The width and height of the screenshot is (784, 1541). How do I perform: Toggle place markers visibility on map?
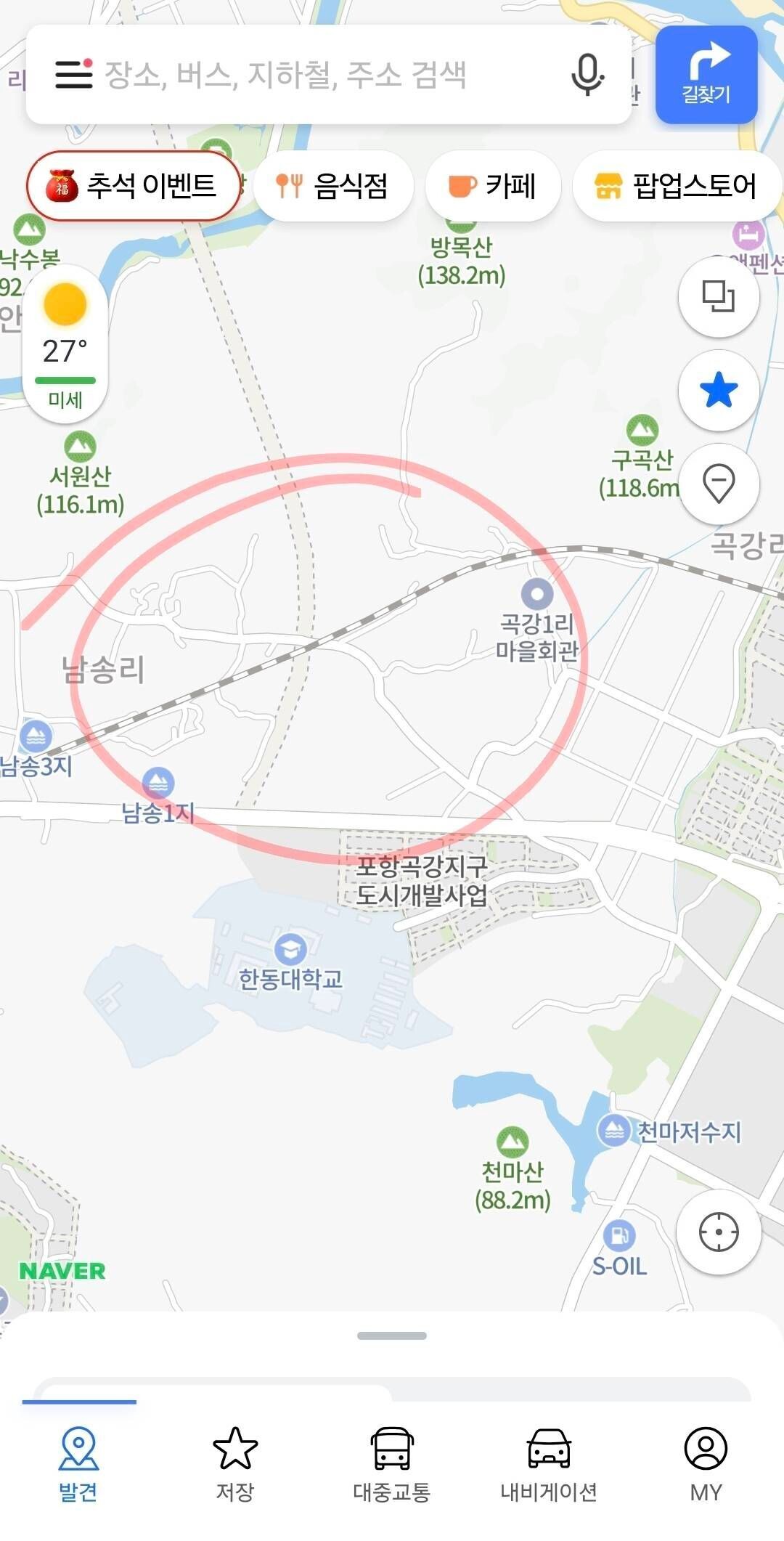coord(718,485)
